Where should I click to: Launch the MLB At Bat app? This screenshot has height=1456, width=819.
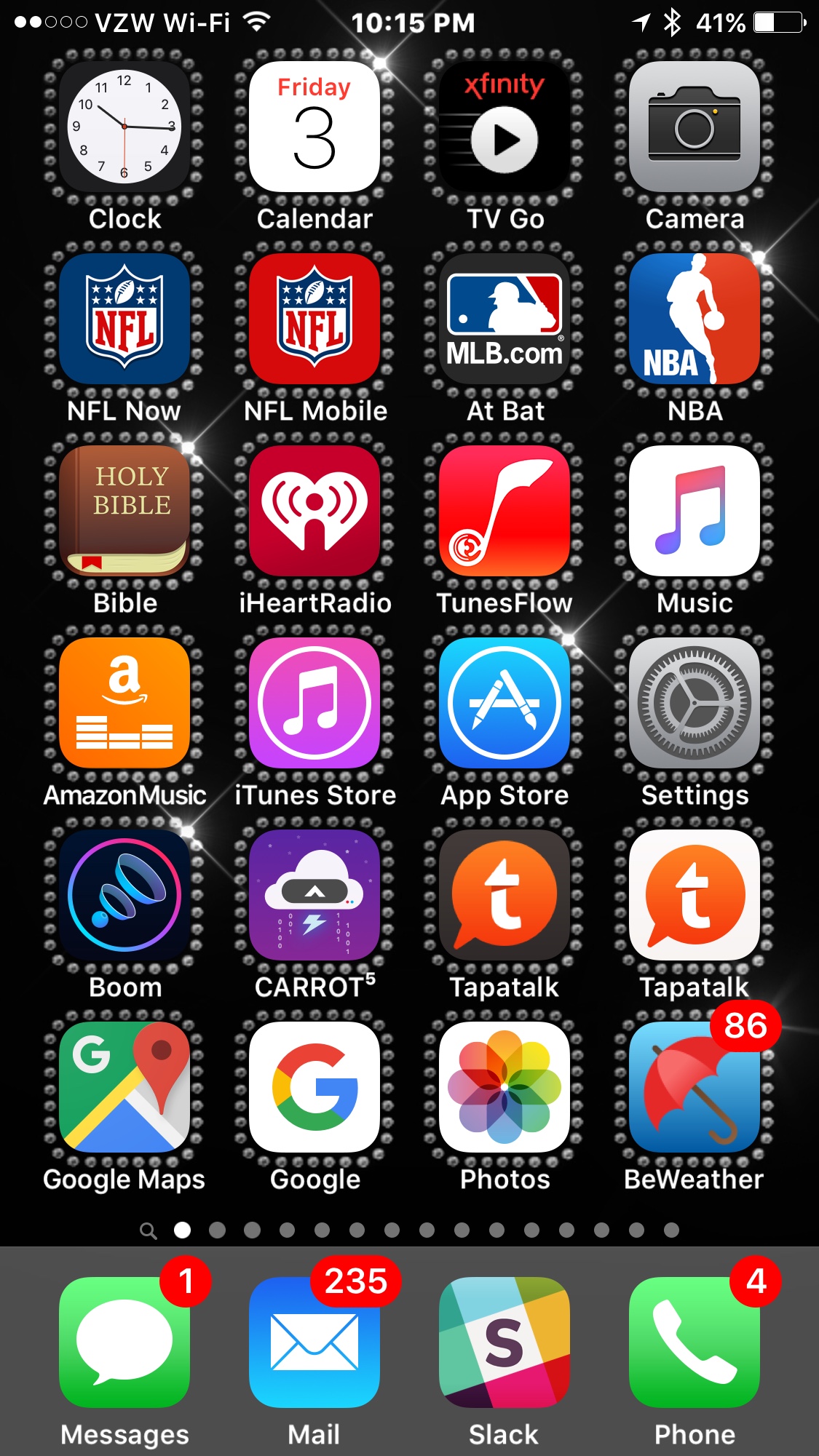[505, 319]
